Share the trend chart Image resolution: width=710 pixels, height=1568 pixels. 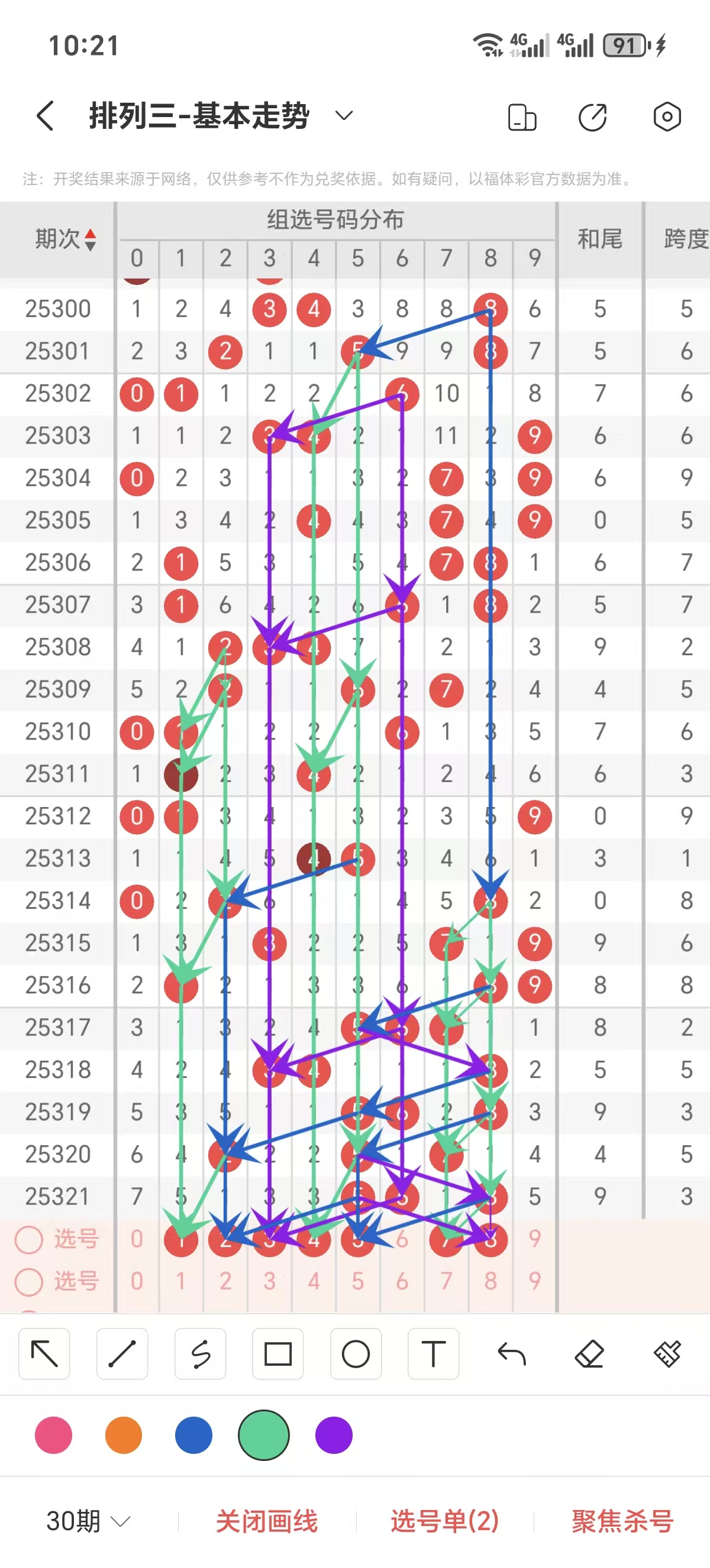click(x=592, y=117)
